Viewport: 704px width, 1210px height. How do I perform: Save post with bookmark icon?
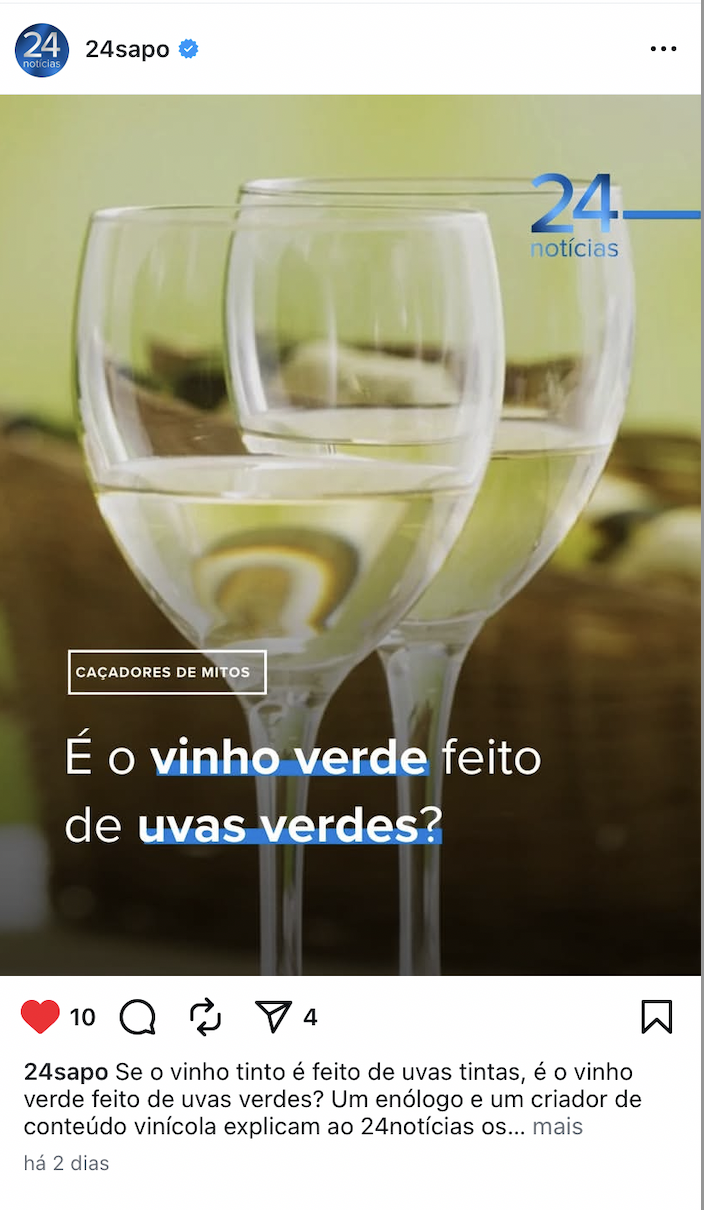click(x=656, y=1017)
